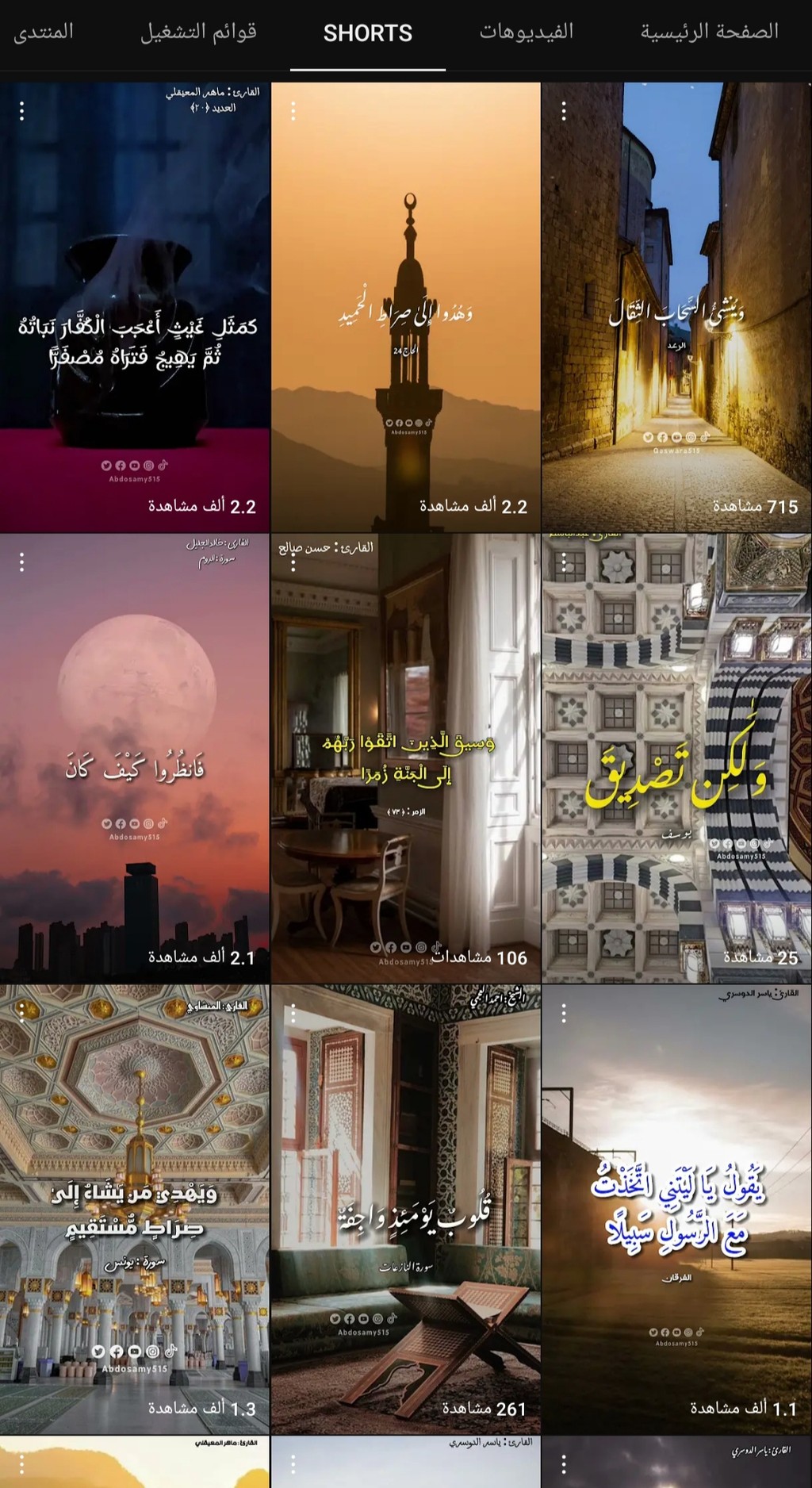Screen dimensions: 812x1488
Task: Play the short with 106 مشاهدات
Action: [x=406, y=758]
